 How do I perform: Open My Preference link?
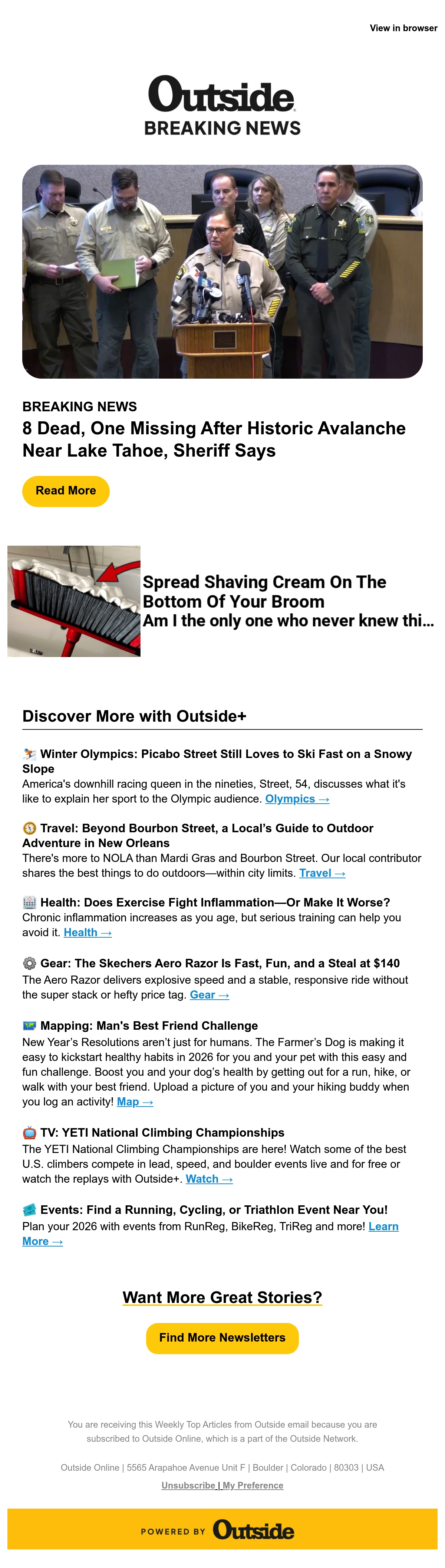(253, 1485)
